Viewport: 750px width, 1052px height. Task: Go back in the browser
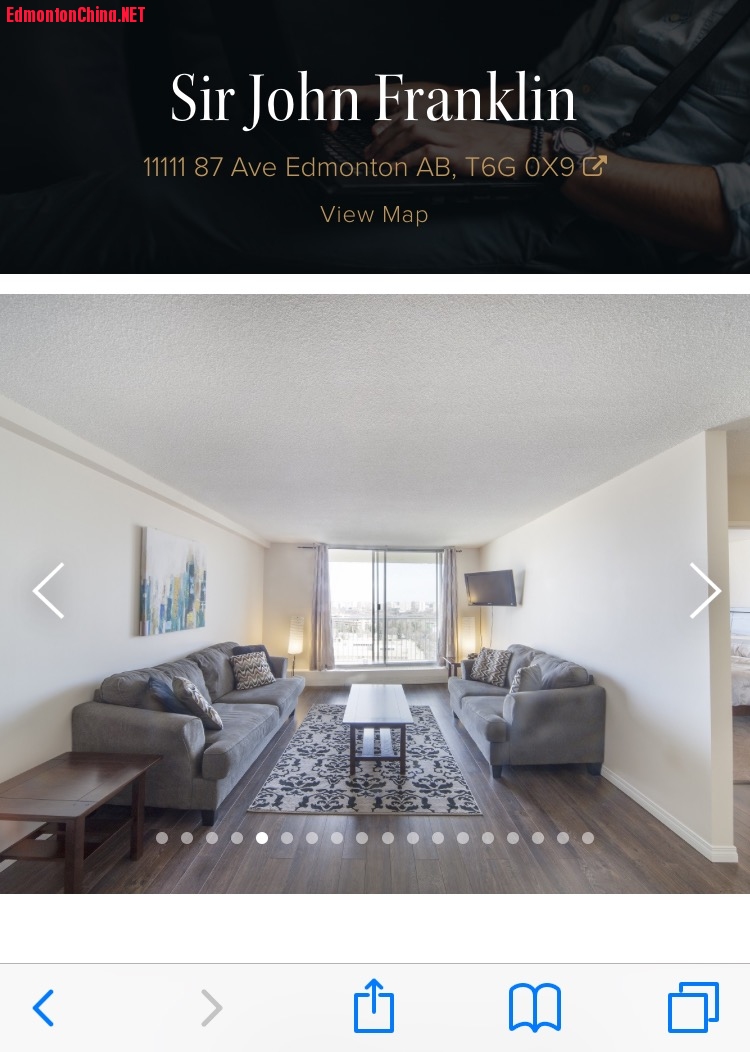[x=44, y=1008]
